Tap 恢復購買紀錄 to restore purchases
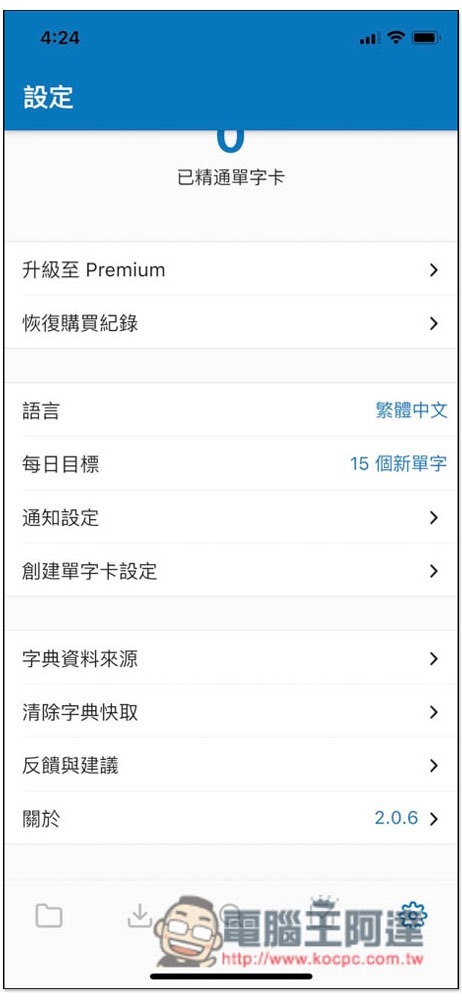 click(x=231, y=323)
